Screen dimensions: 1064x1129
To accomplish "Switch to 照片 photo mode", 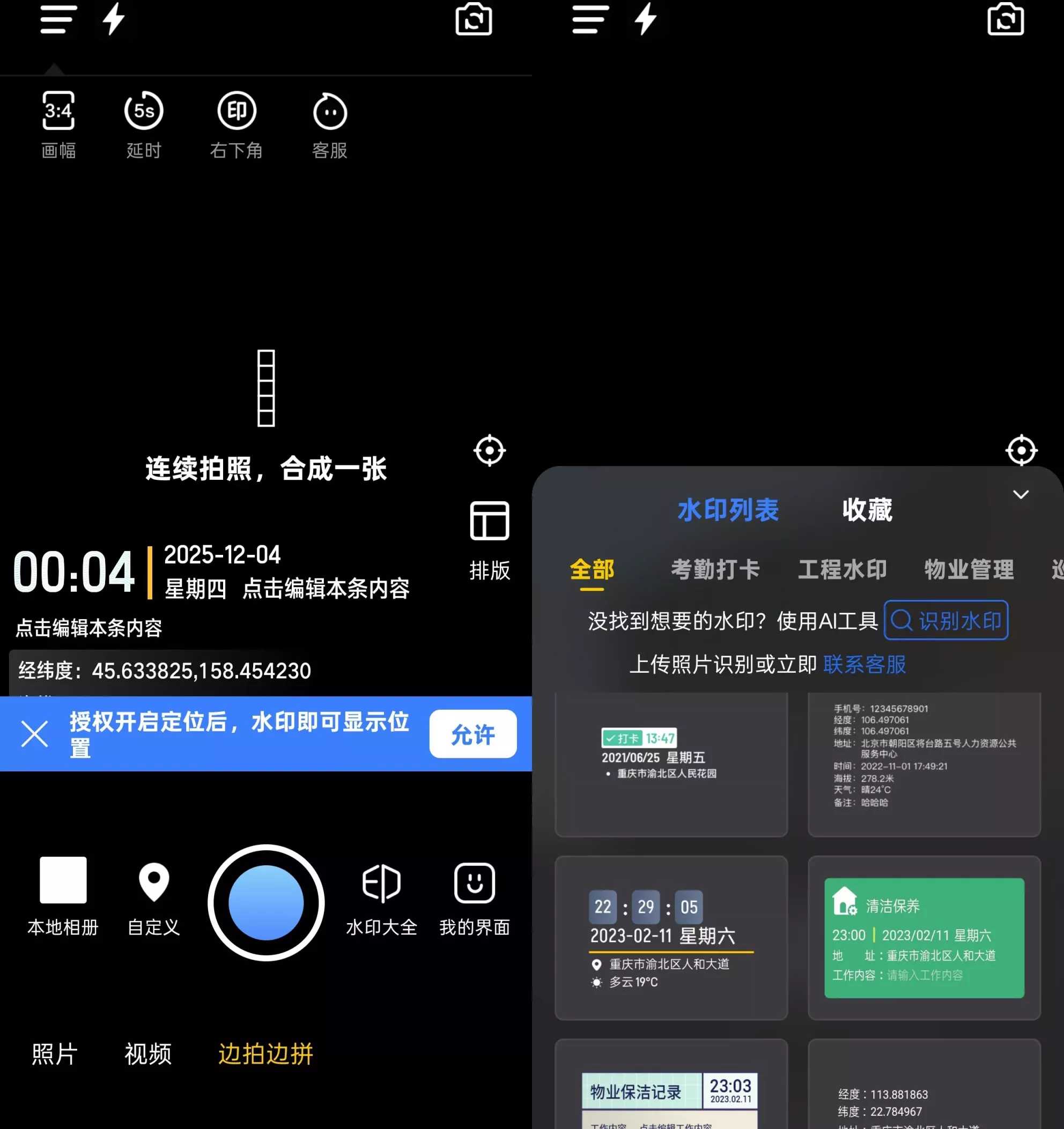I will 55,1054.
